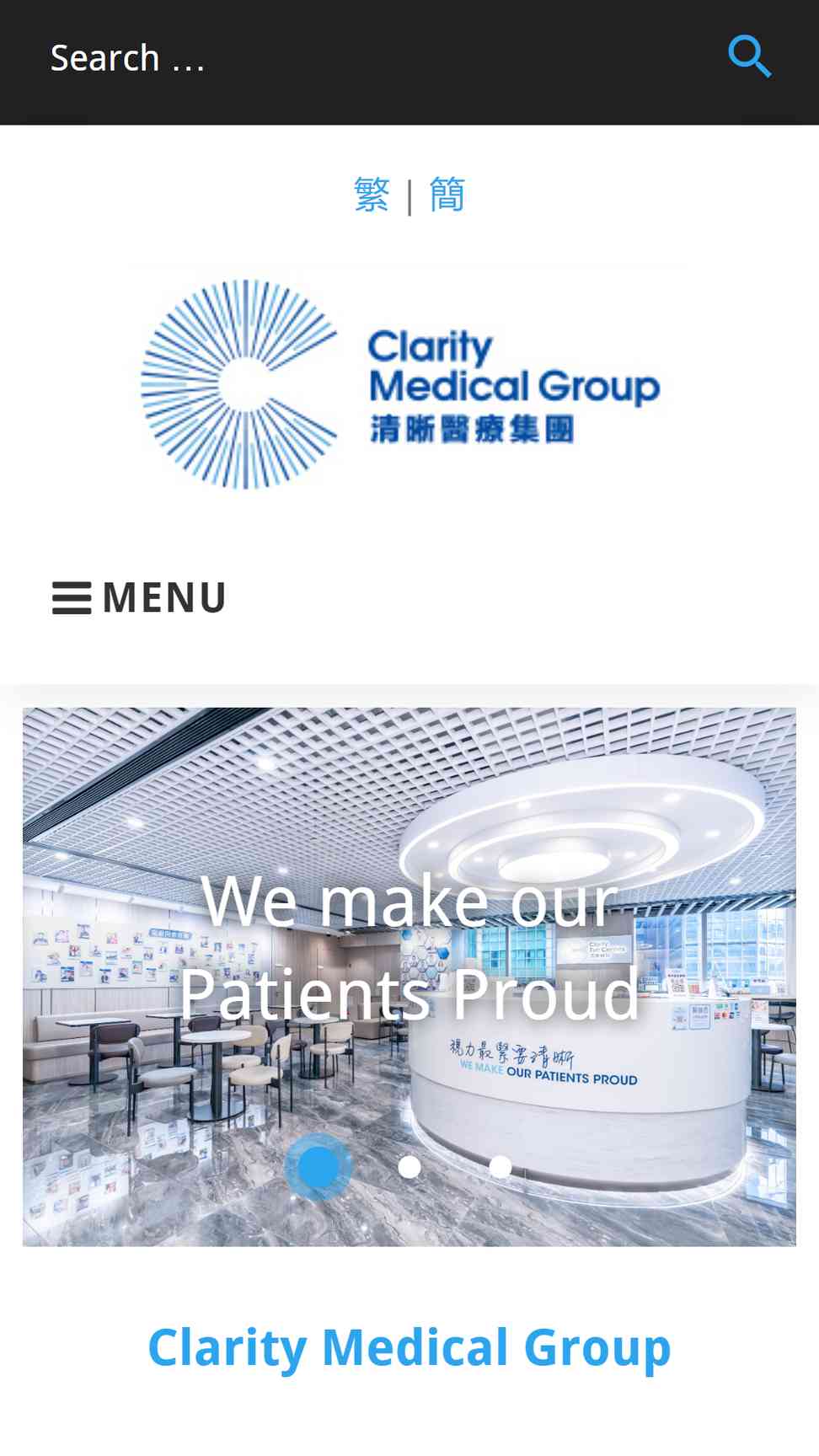Switch language to Traditional Chinese 繁

pos(372,195)
